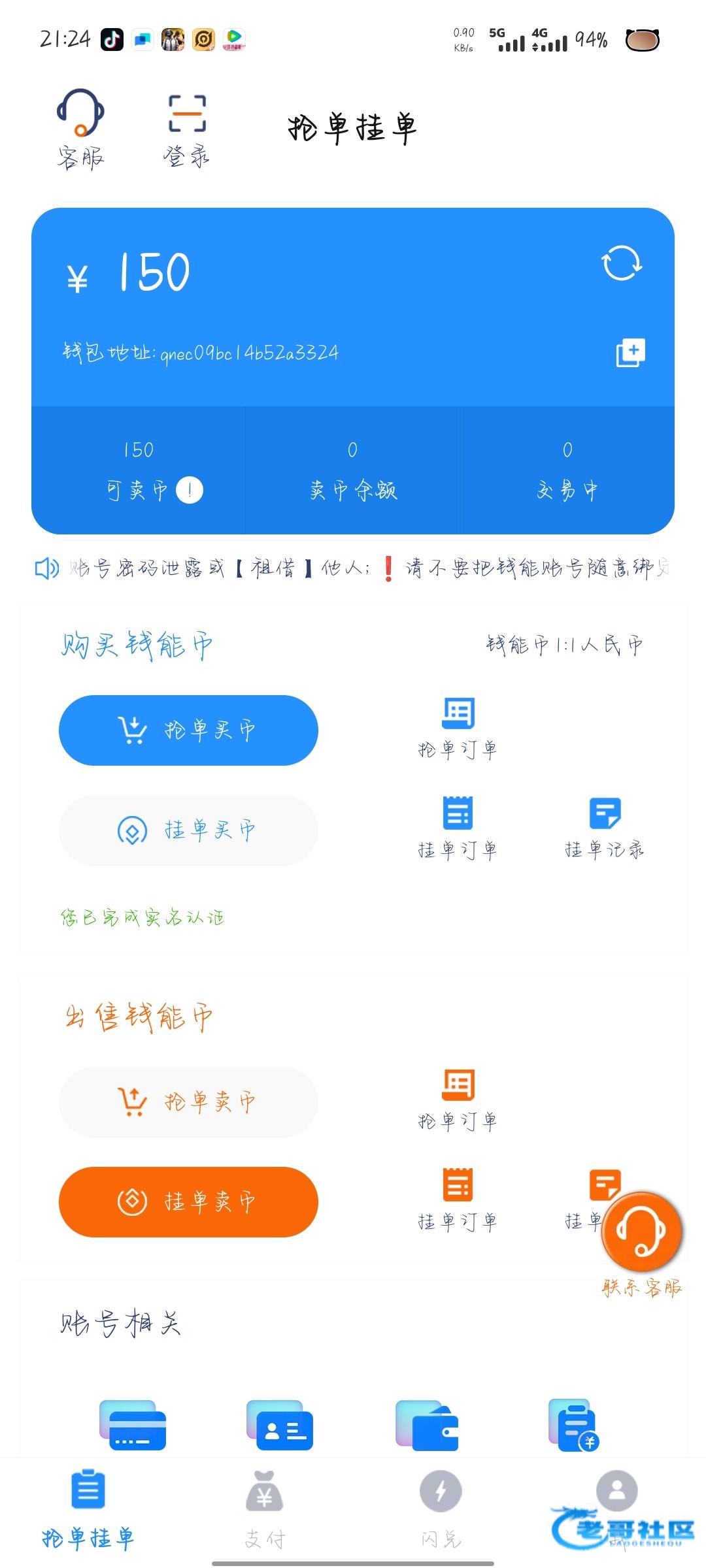This screenshot has width=706, height=1568.
Task: Open 客服 customer service in the header
Action: (80, 128)
